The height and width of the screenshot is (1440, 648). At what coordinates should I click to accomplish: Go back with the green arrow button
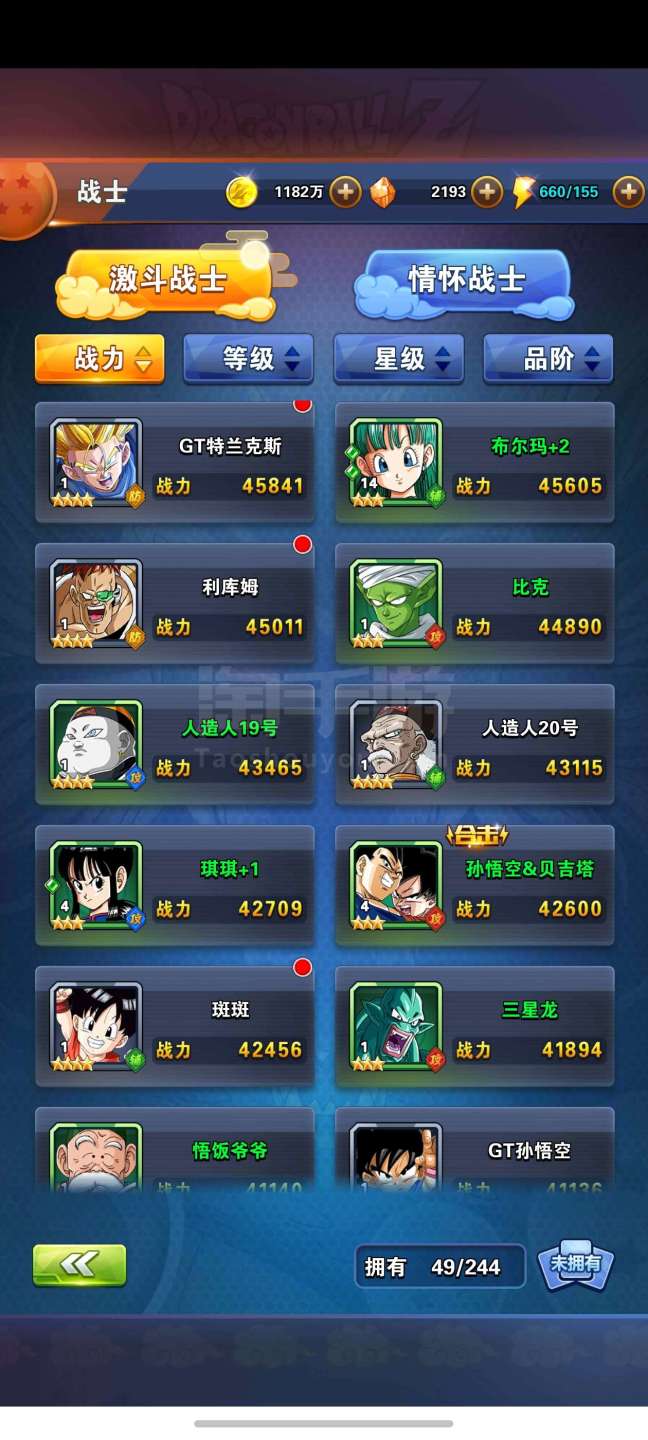tap(80, 1265)
